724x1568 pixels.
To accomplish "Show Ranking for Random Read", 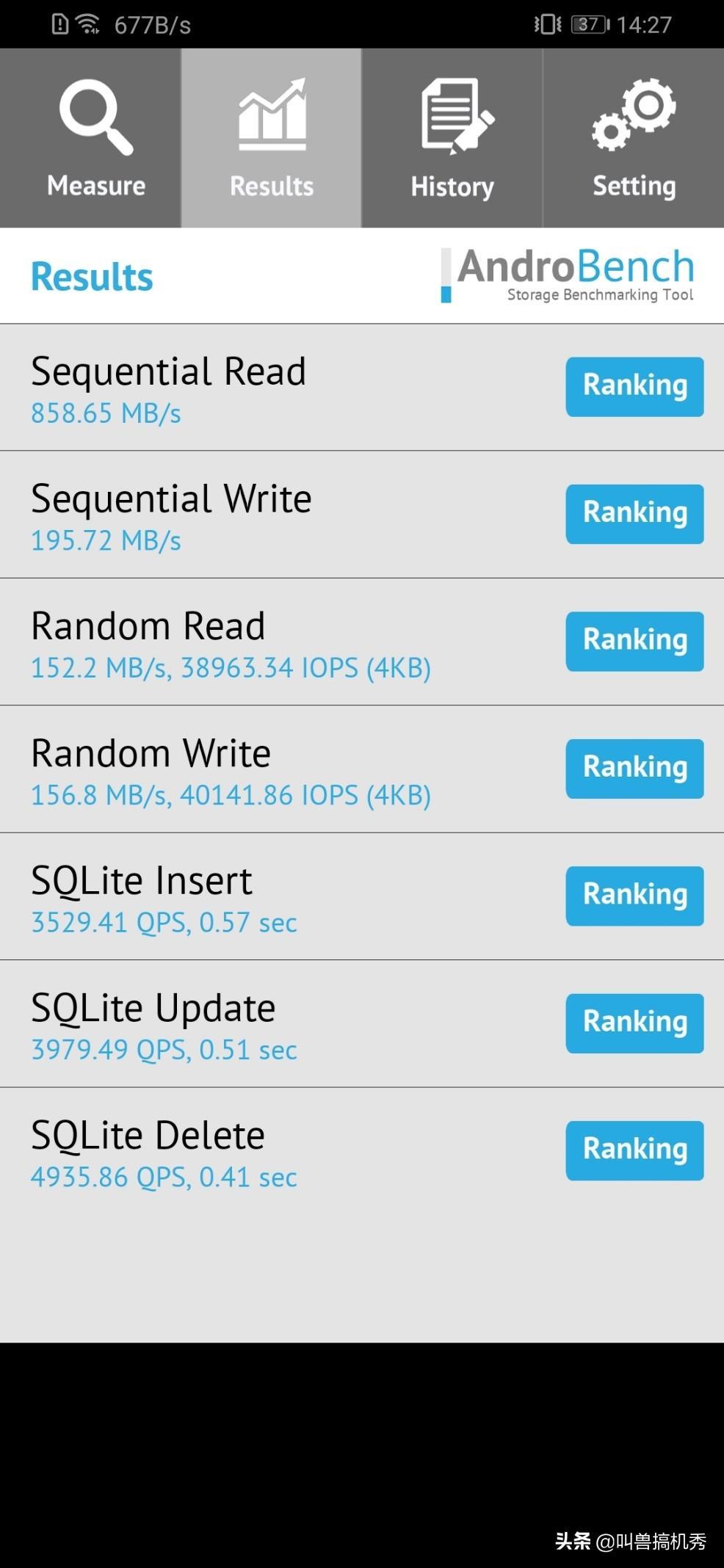I will pos(634,642).
